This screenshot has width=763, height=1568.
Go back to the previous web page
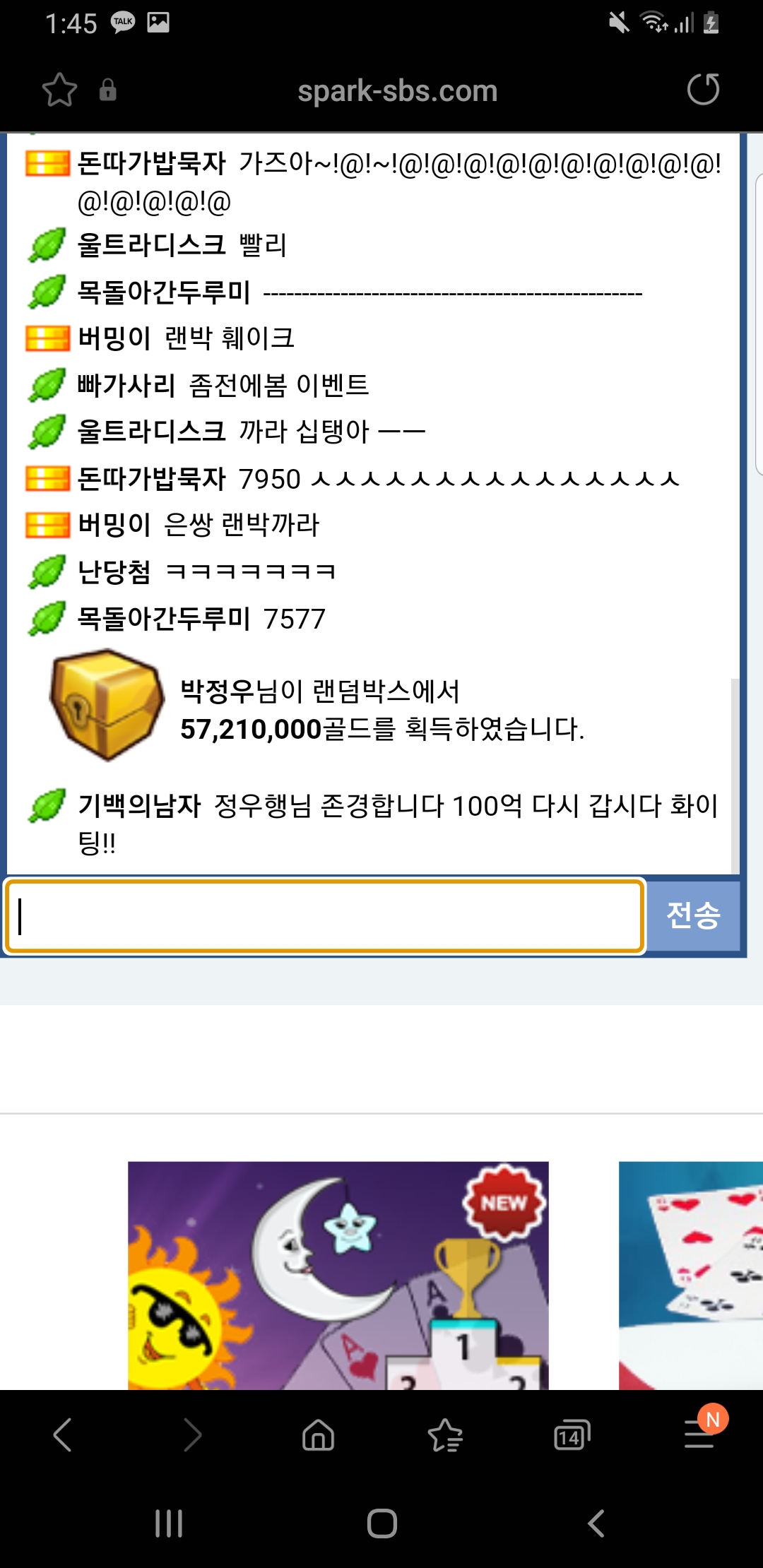click(x=63, y=1435)
